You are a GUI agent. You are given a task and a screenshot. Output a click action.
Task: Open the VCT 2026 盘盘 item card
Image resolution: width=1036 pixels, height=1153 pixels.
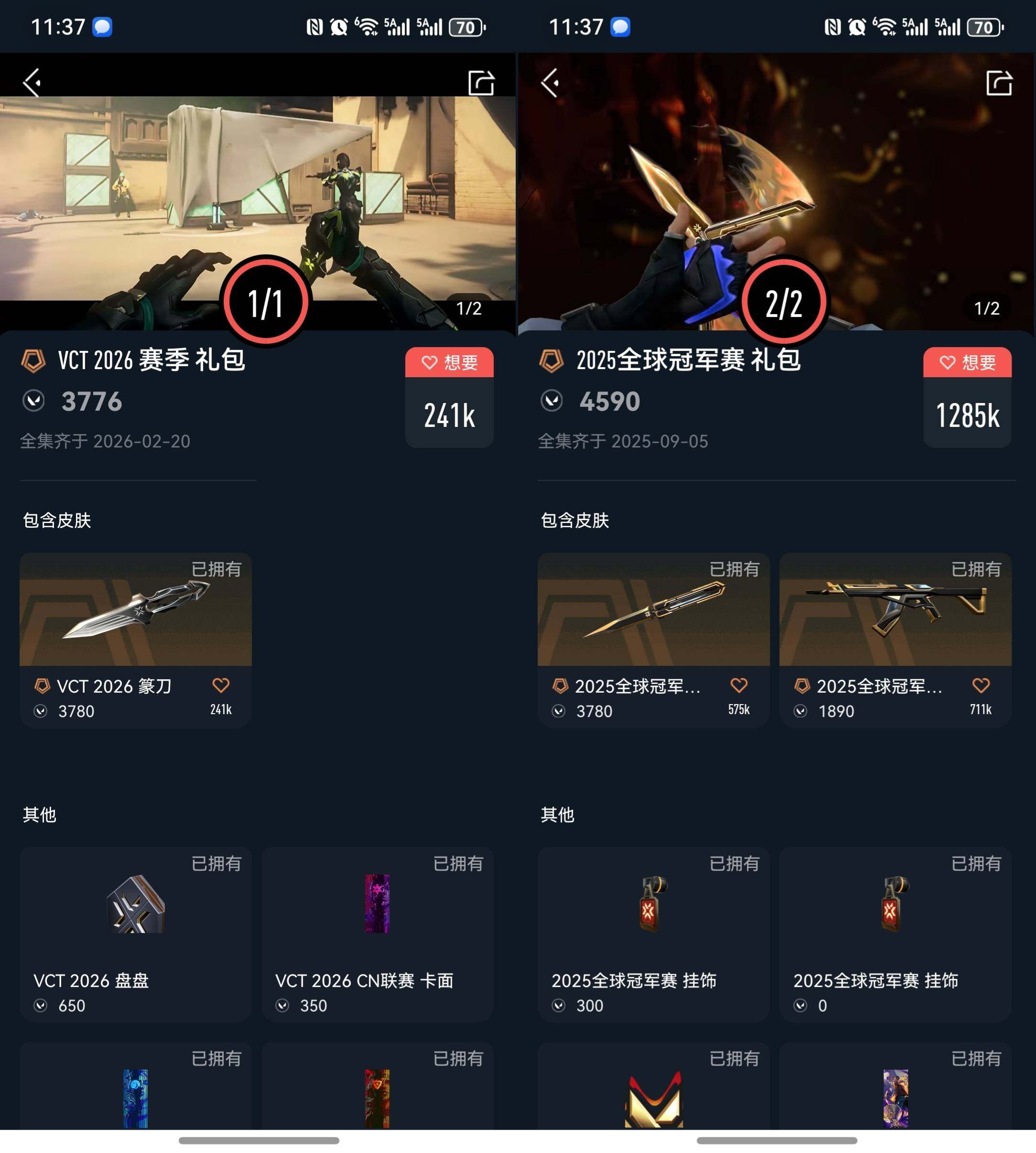135,933
